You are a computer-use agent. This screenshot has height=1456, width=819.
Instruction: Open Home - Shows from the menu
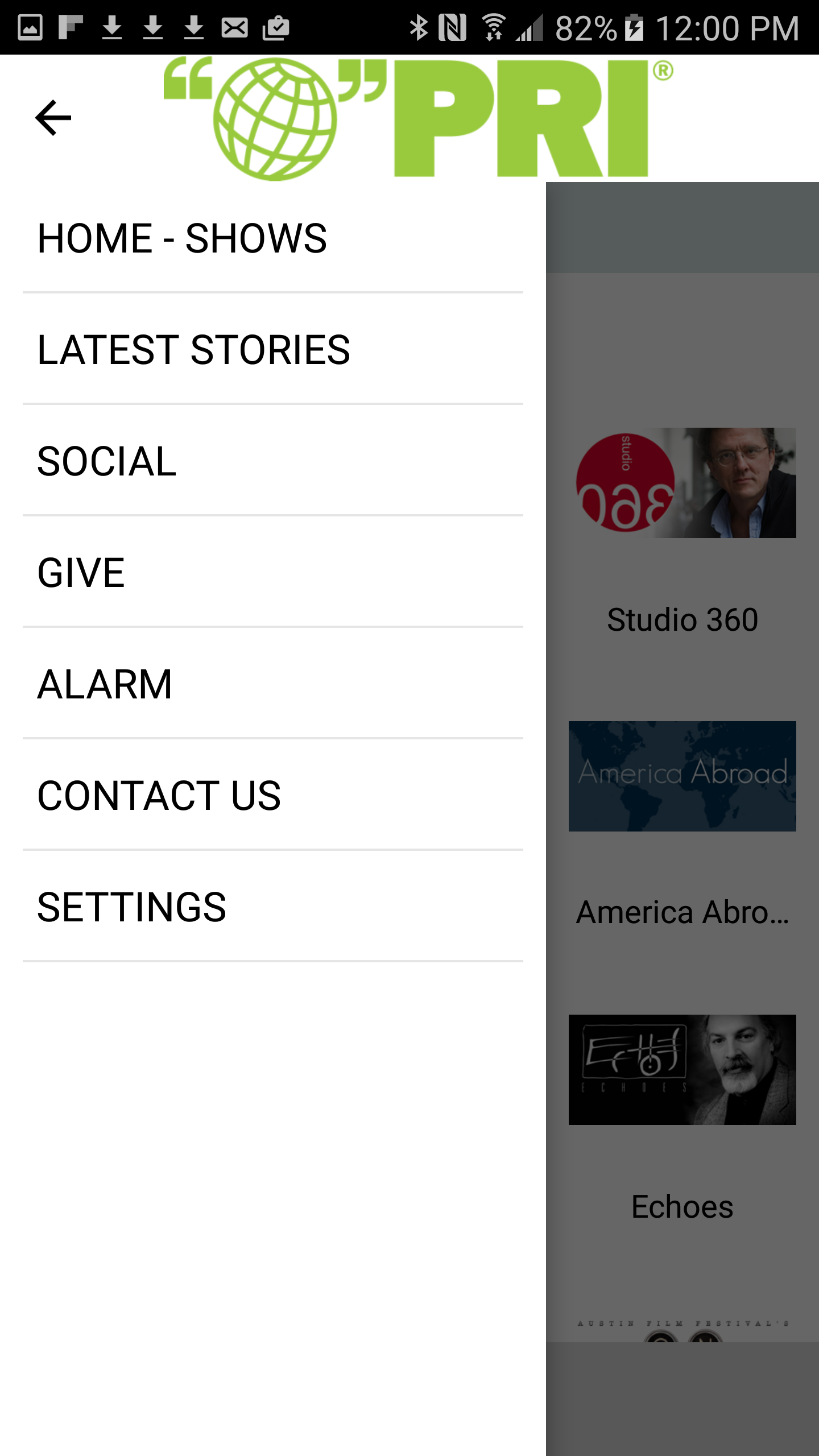coord(273,238)
